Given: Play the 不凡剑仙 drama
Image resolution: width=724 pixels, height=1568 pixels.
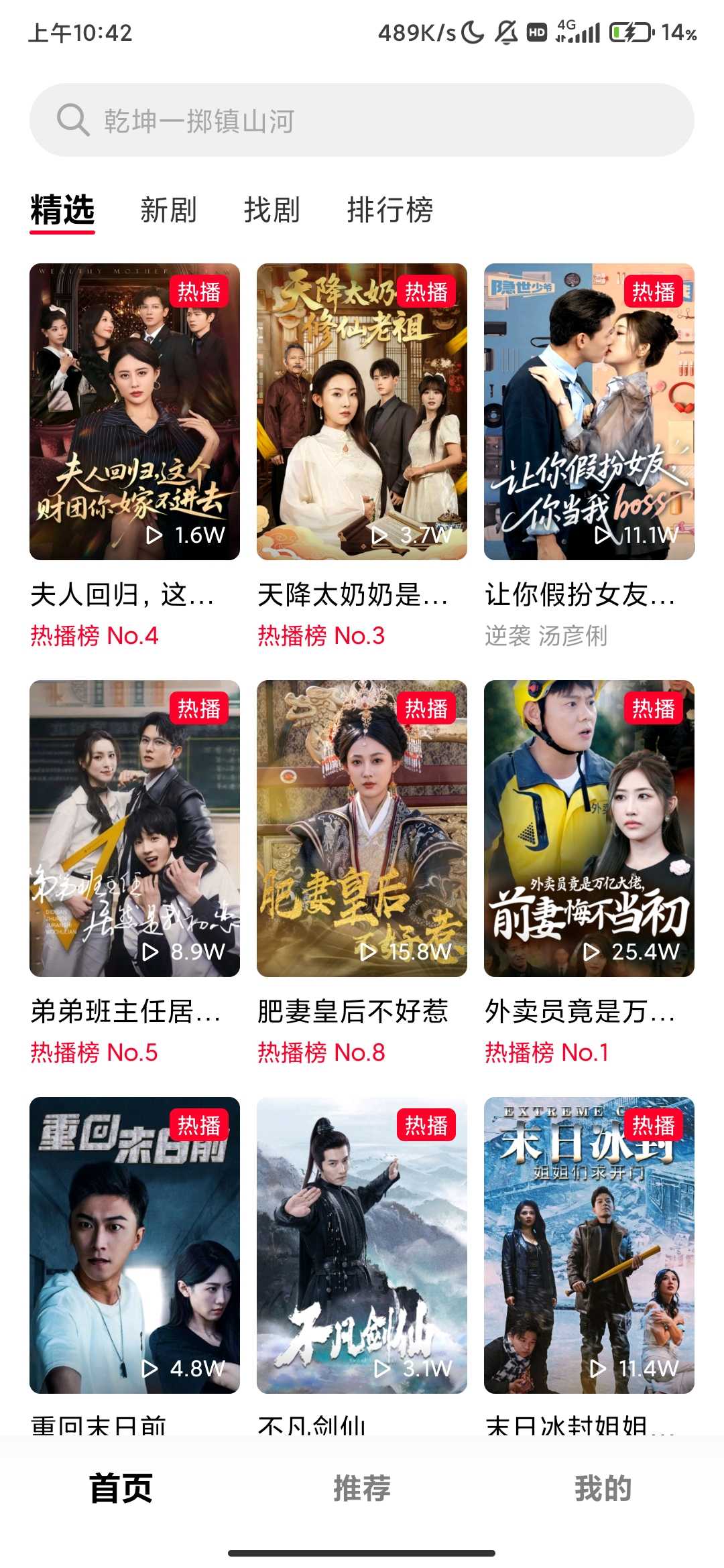Looking at the screenshot, I should (x=362, y=1245).
